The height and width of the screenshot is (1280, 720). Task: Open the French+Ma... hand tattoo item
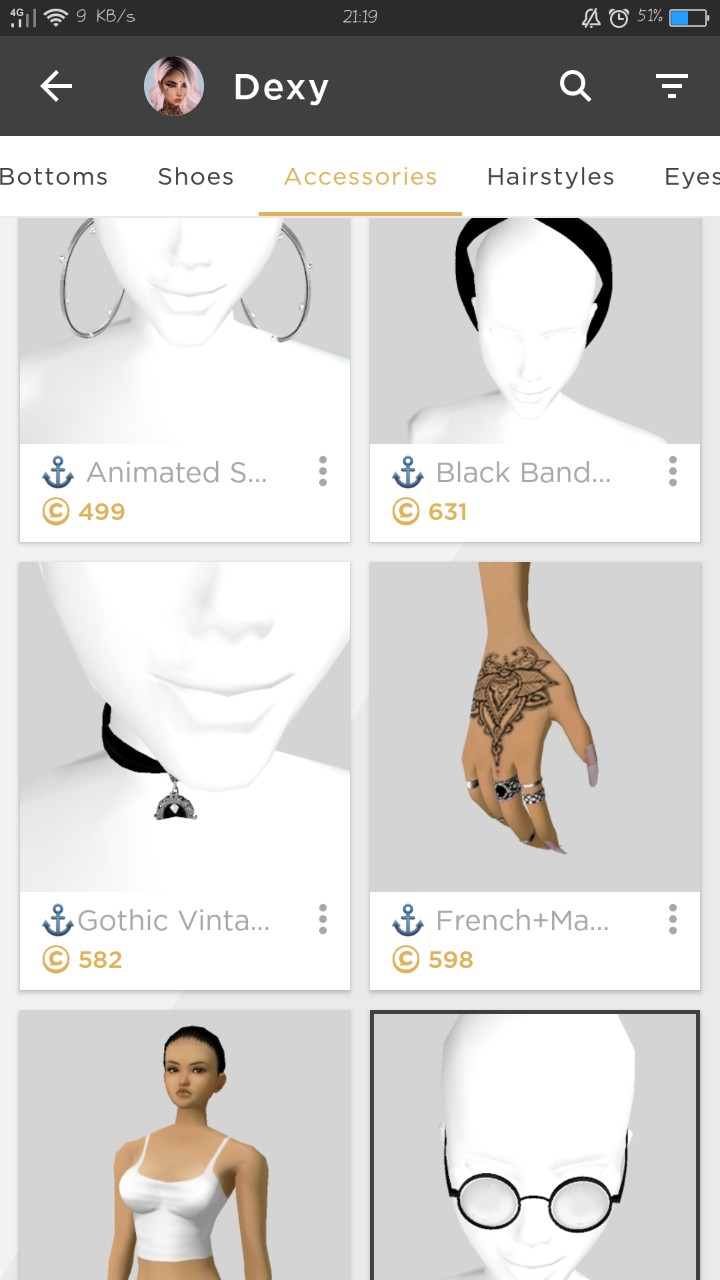tap(535, 727)
